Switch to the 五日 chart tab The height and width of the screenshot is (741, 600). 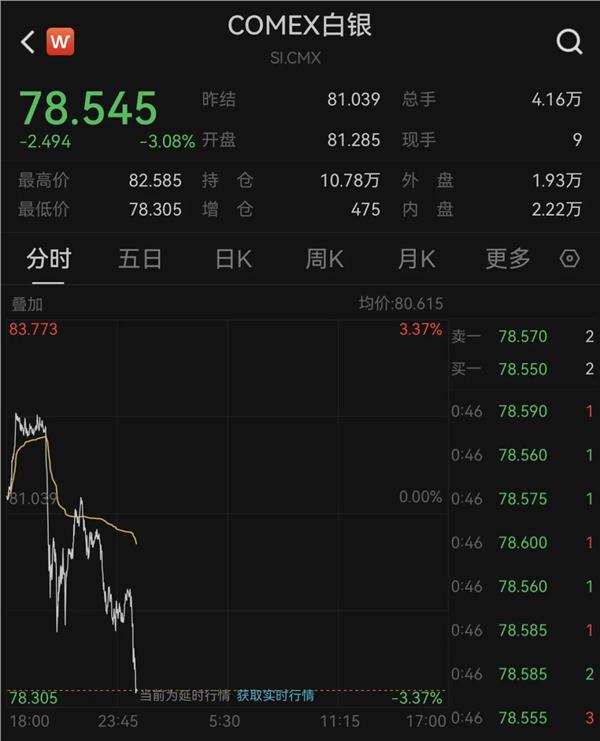pos(140,259)
